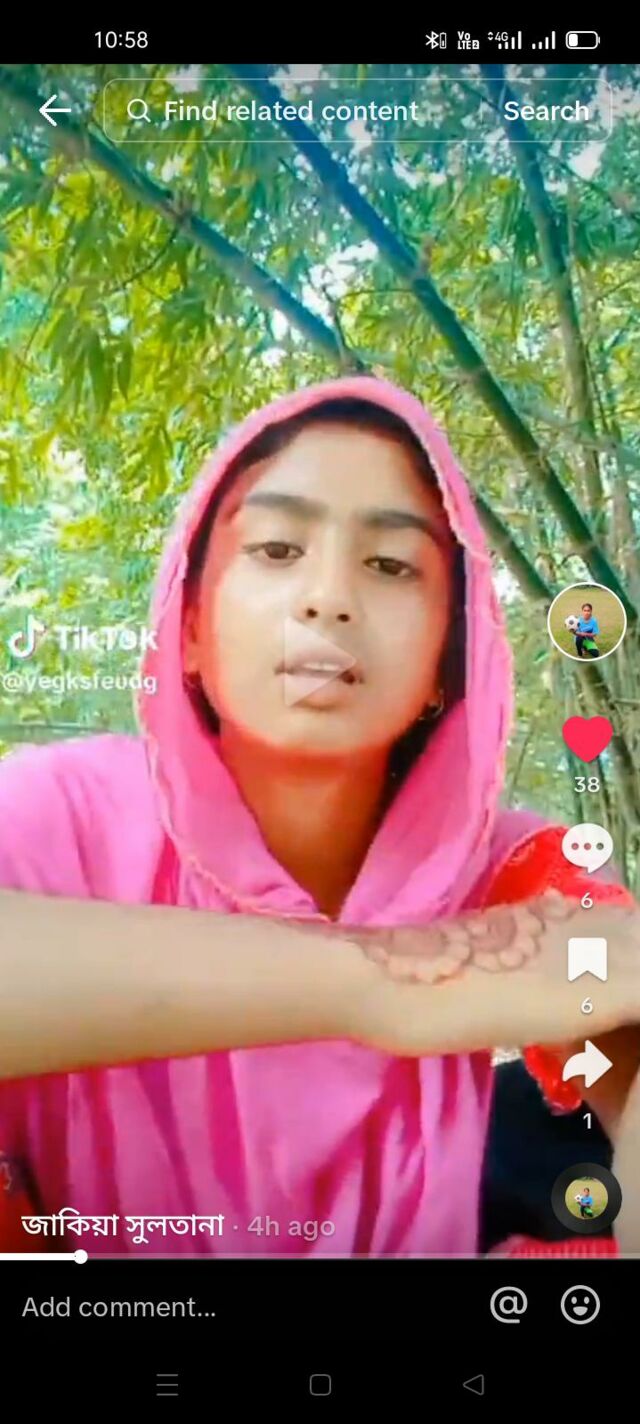Mention someone with the @ icon

coord(509,1305)
